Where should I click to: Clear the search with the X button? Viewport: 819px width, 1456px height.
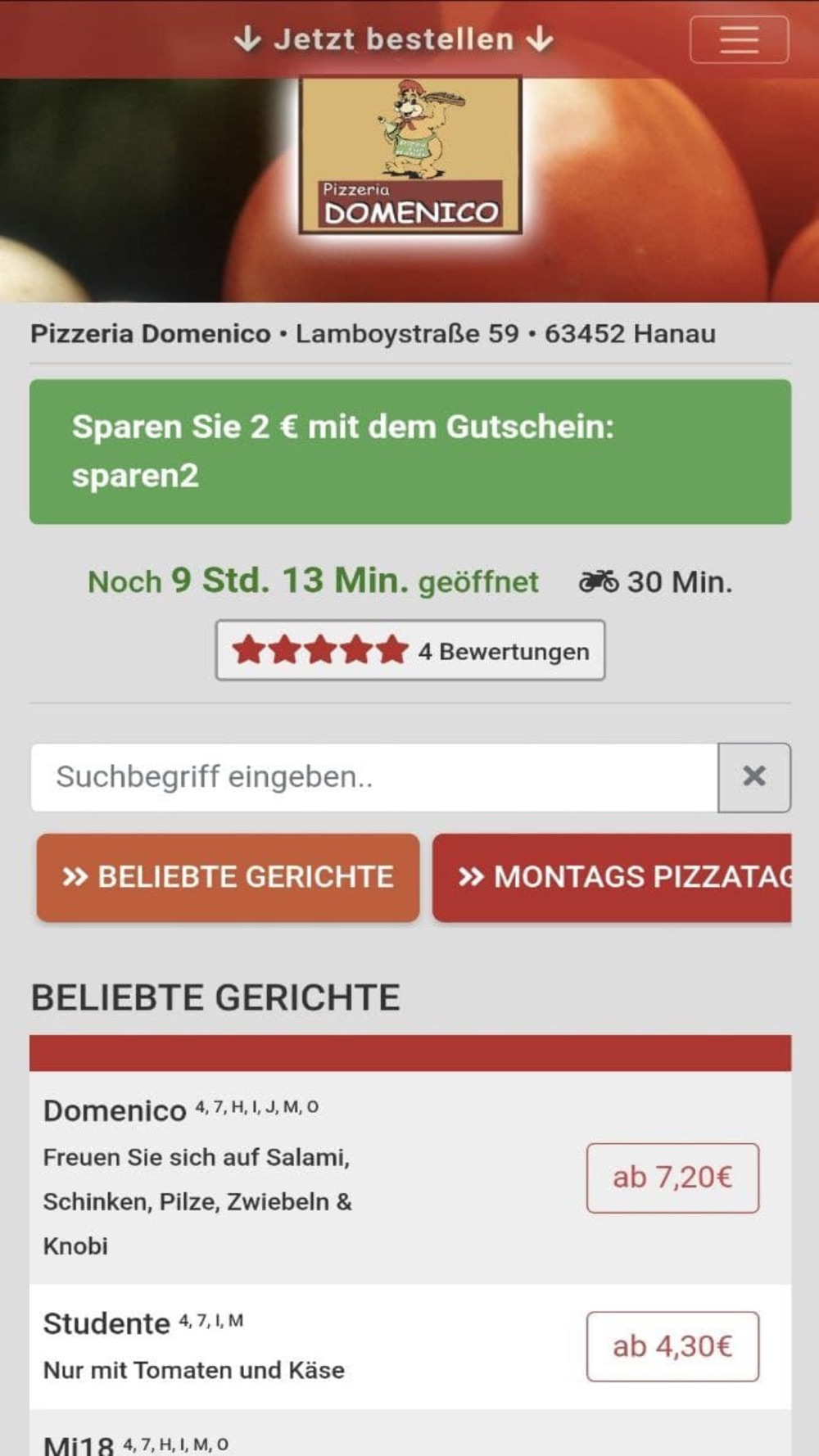coord(754,777)
